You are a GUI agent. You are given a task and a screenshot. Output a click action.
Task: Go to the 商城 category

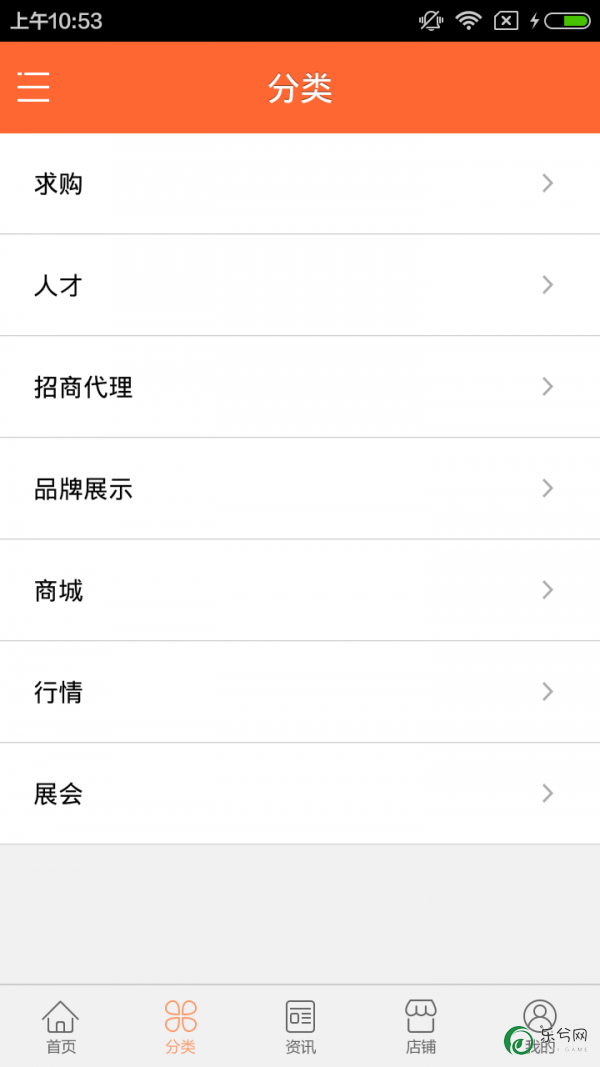pos(300,590)
